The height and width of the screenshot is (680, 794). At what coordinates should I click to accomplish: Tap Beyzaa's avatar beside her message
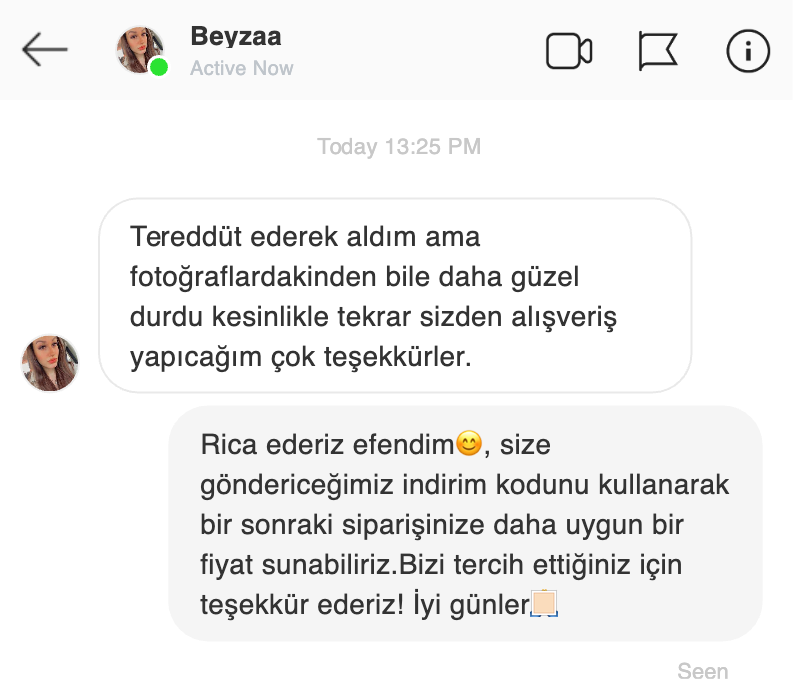click(50, 363)
